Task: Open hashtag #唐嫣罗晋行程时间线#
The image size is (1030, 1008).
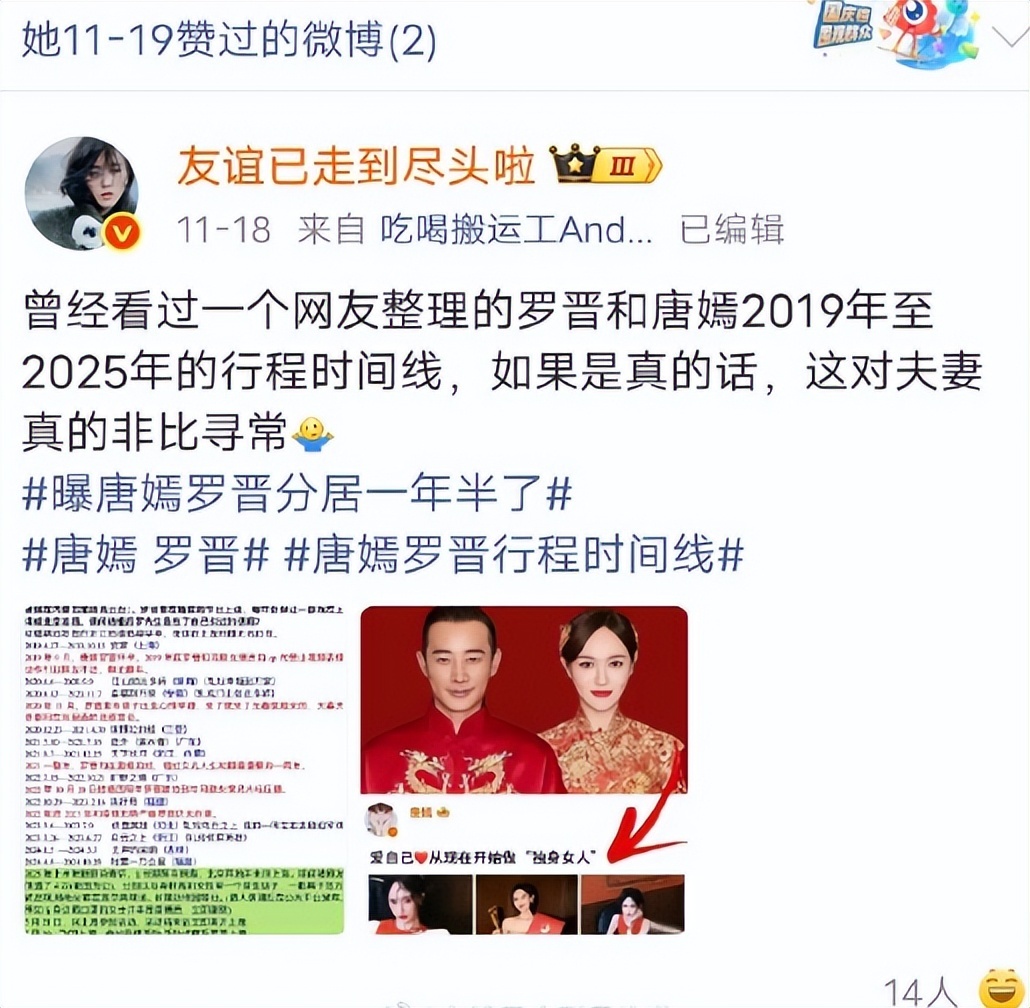Action: (514, 554)
